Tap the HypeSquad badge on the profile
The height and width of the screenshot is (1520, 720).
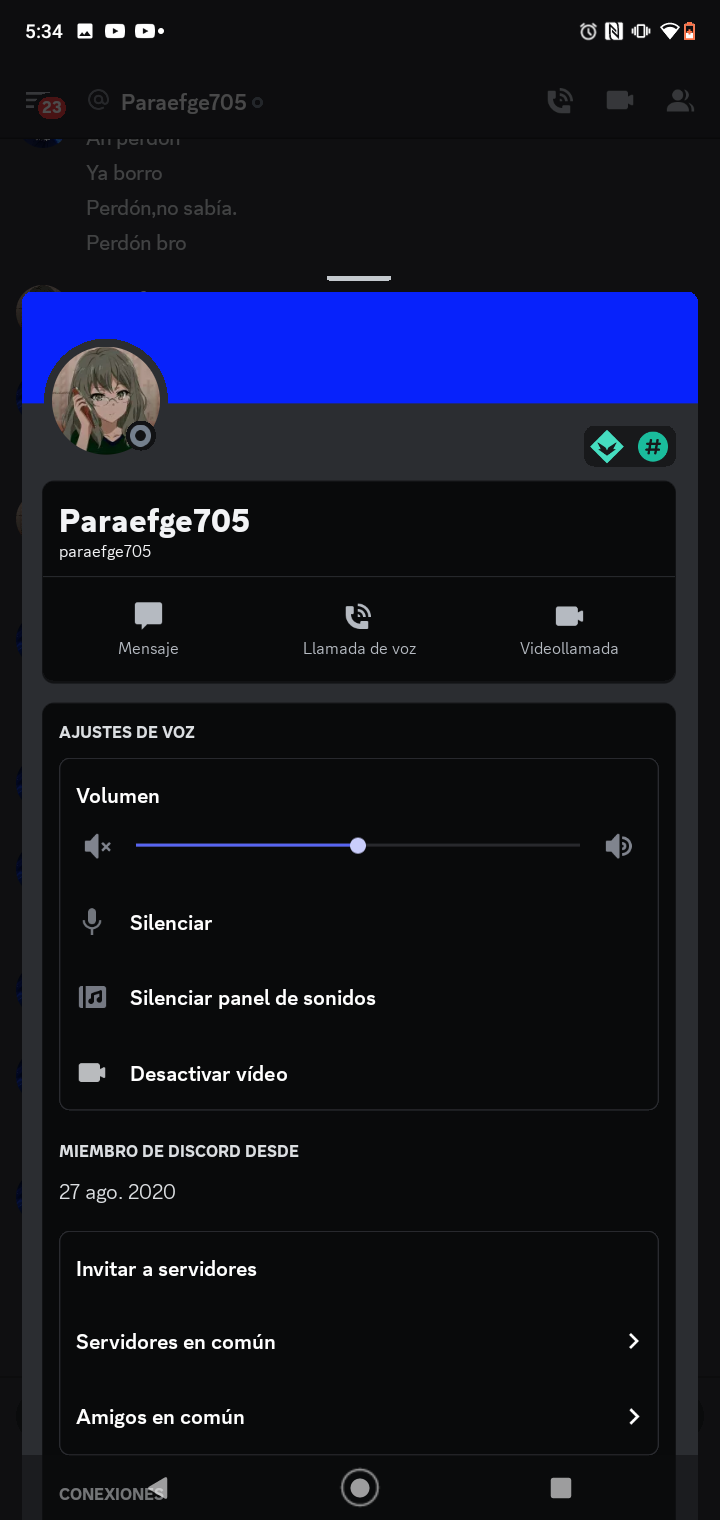click(x=607, y=446)
